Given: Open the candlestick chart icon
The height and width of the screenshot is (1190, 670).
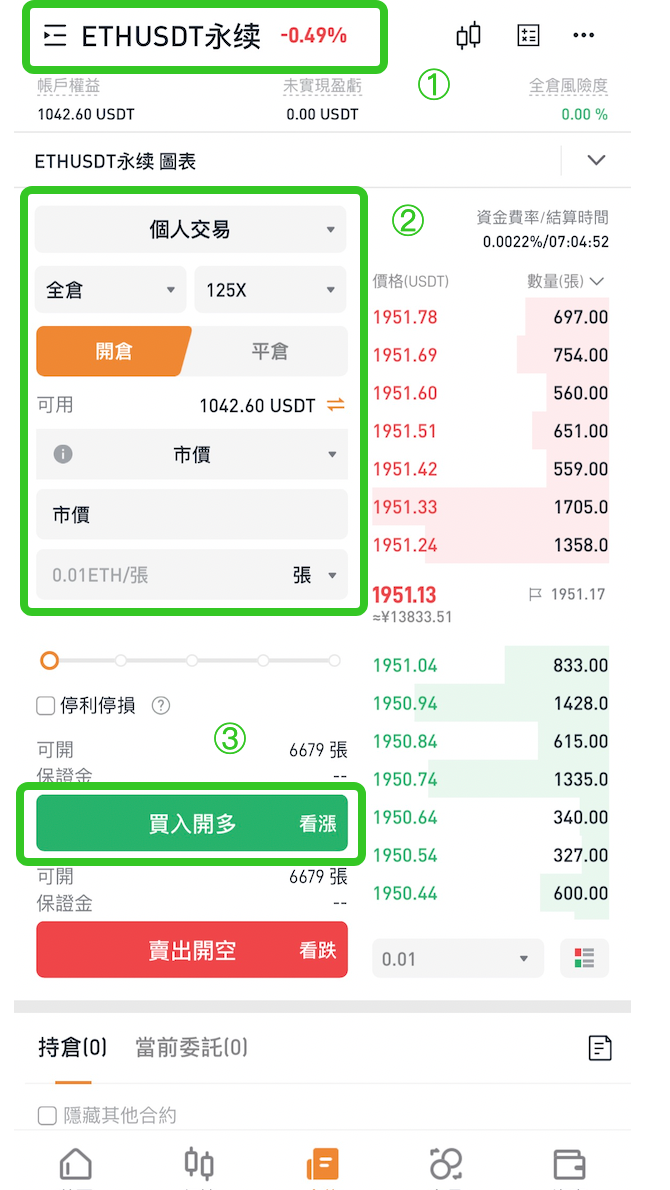Looking at the screenshot, I should point(468,36).
